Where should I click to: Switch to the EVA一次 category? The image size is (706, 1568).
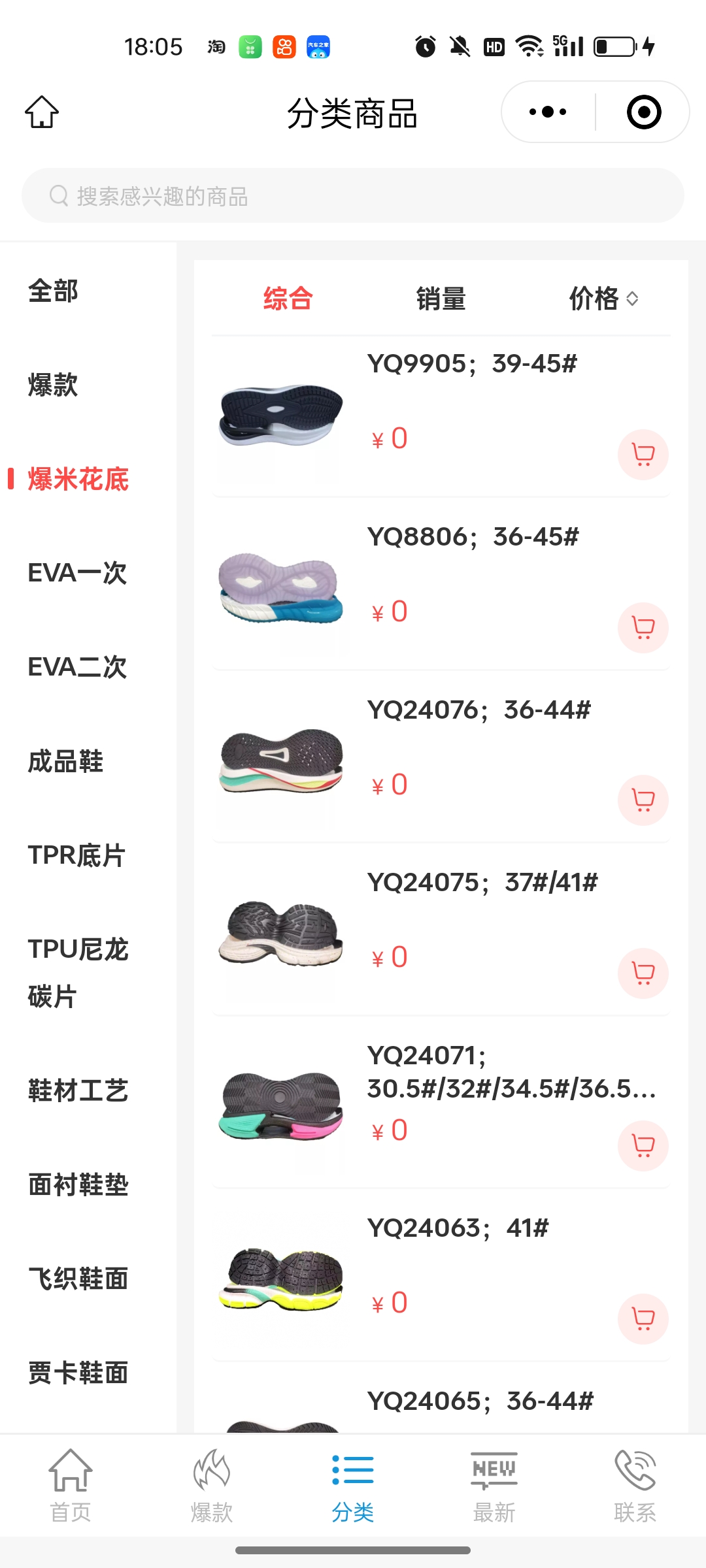pos(77,574)
